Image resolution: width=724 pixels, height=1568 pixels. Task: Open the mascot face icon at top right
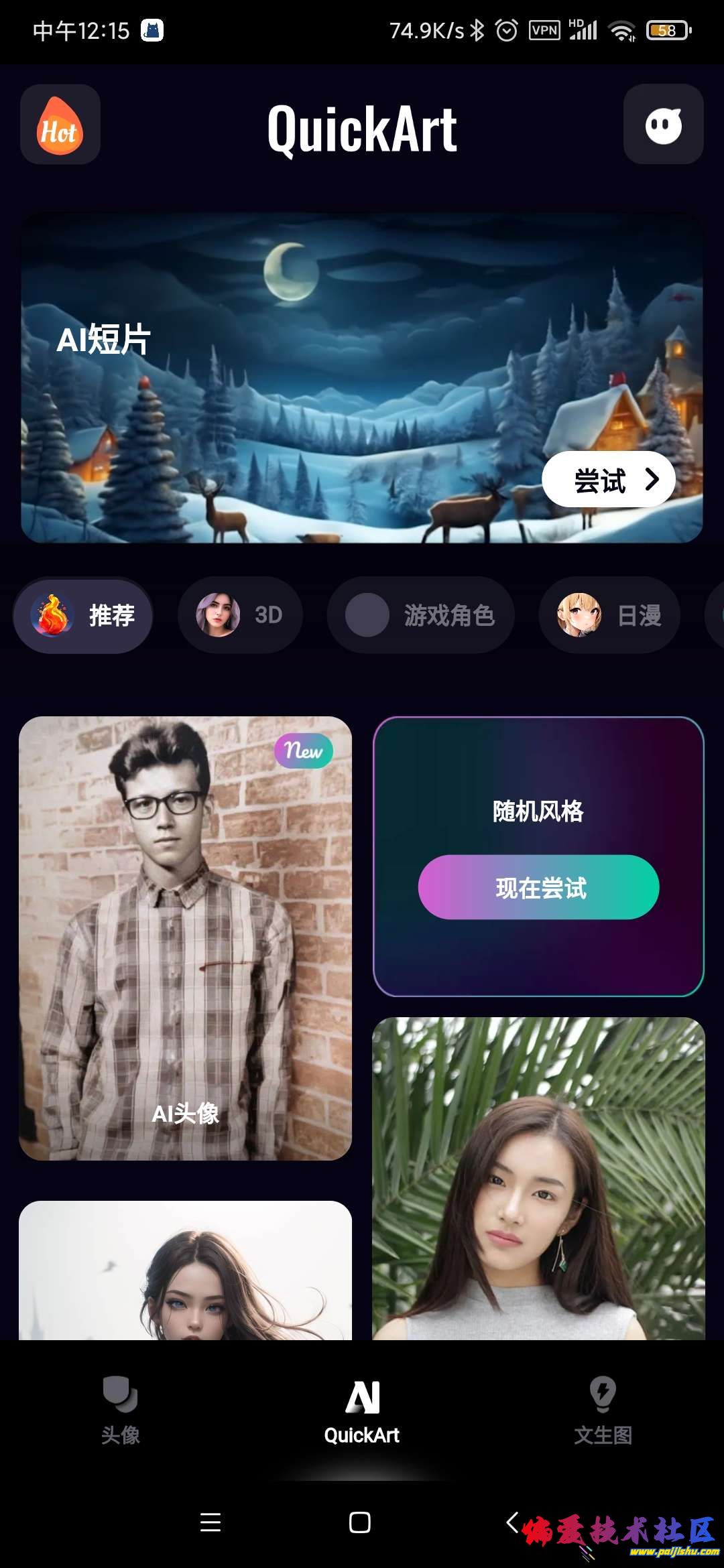(663, 125)
